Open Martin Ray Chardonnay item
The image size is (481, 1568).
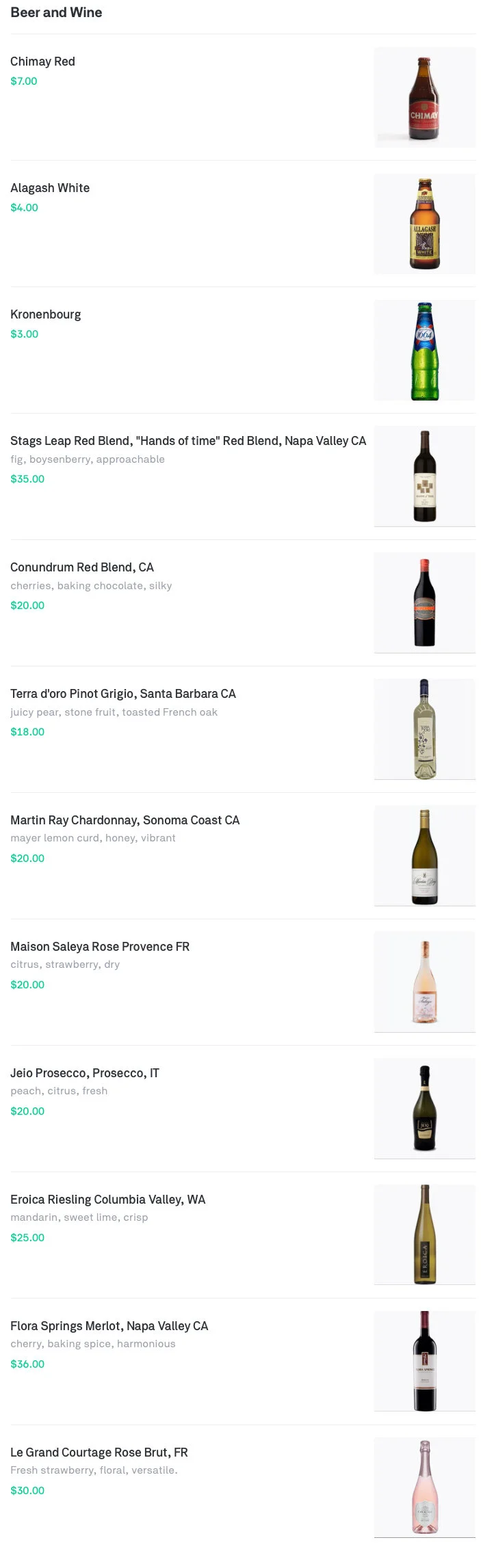(x=125, y=820)
